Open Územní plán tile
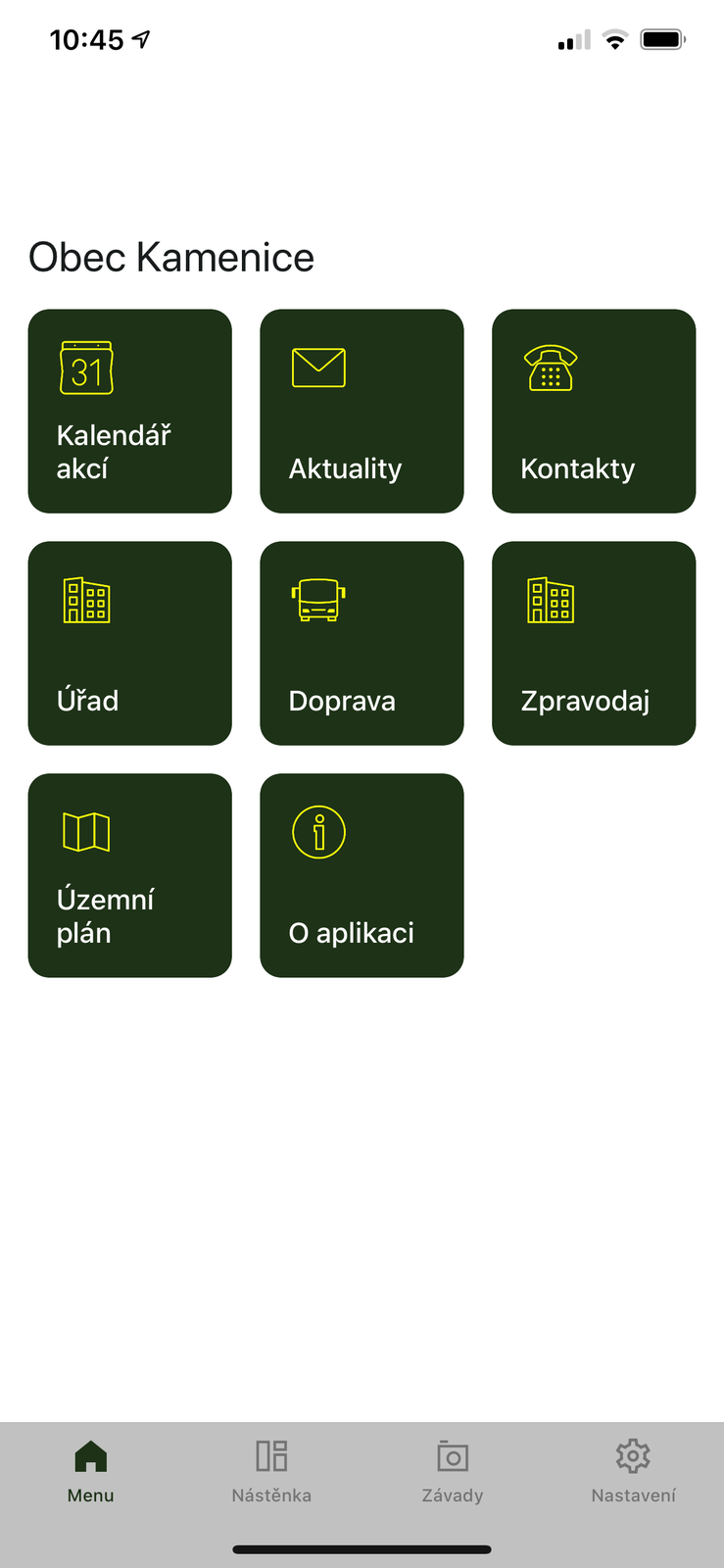The image size is (724, 1568). pyautogui.click(x=129, y=875)
